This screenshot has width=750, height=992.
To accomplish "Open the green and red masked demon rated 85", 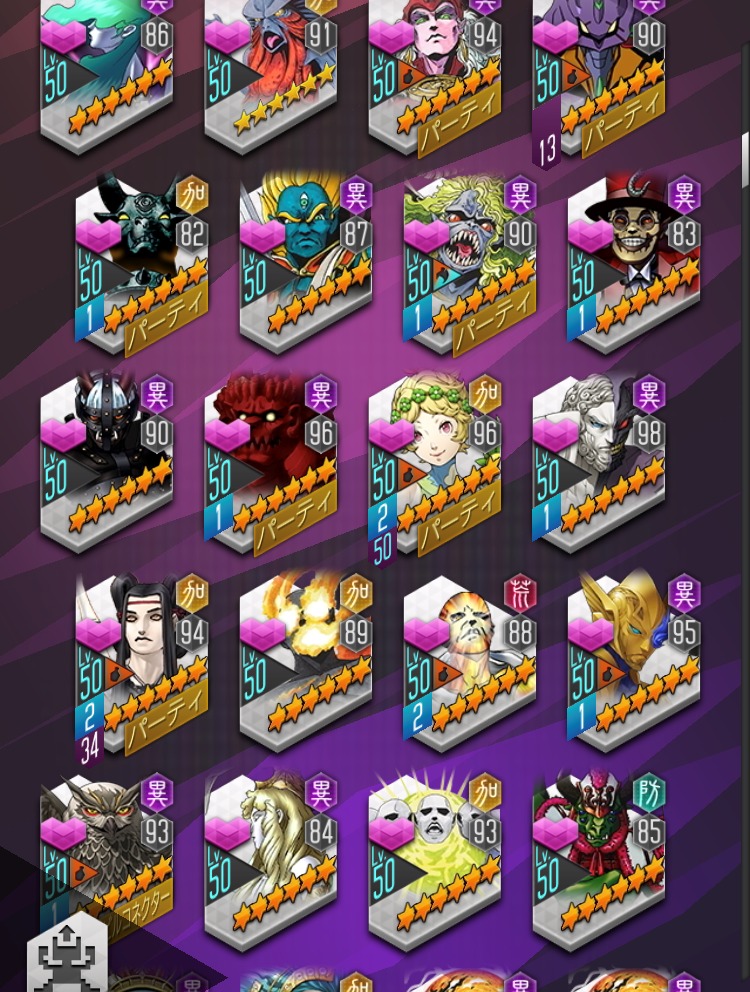I will [x=598, y=860].
